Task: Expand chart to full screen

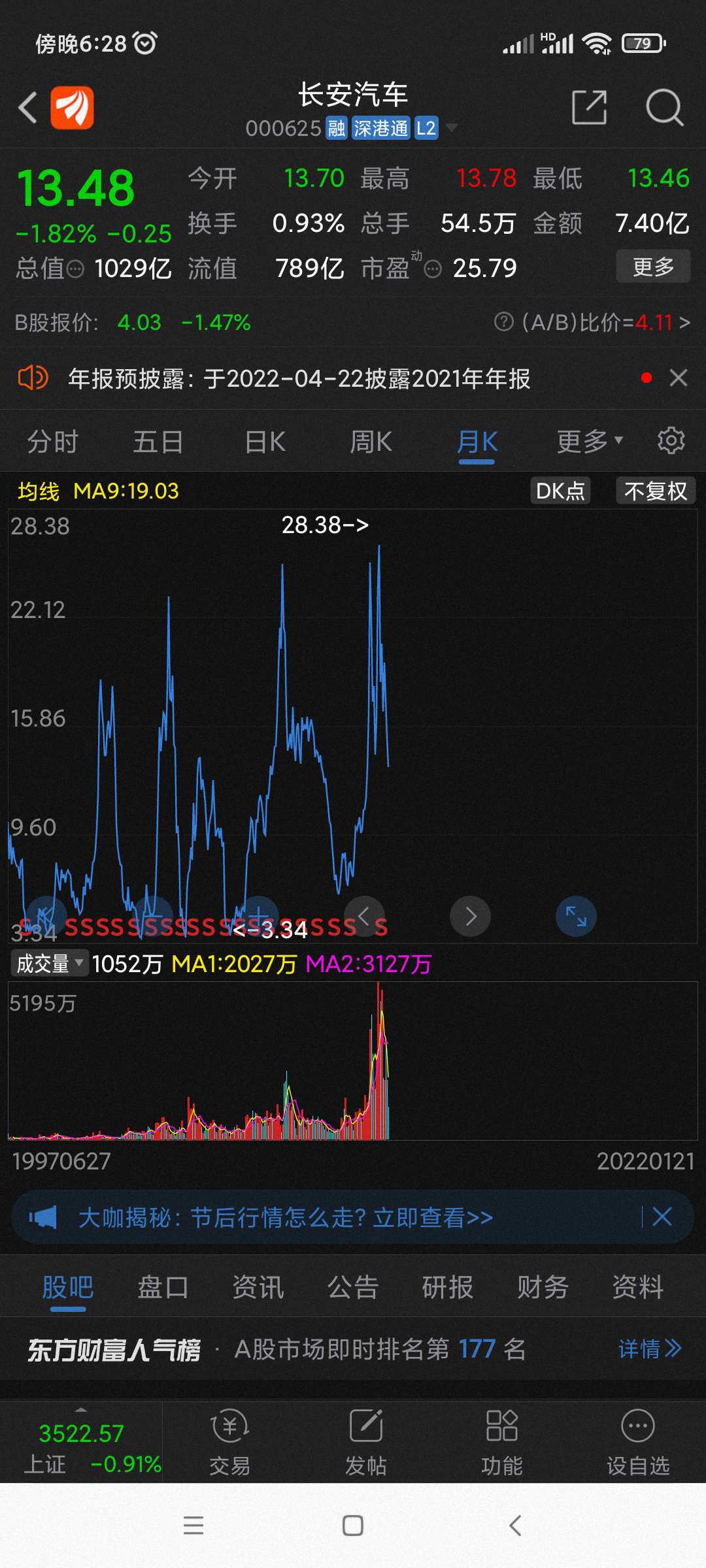Action: point(576,916)
